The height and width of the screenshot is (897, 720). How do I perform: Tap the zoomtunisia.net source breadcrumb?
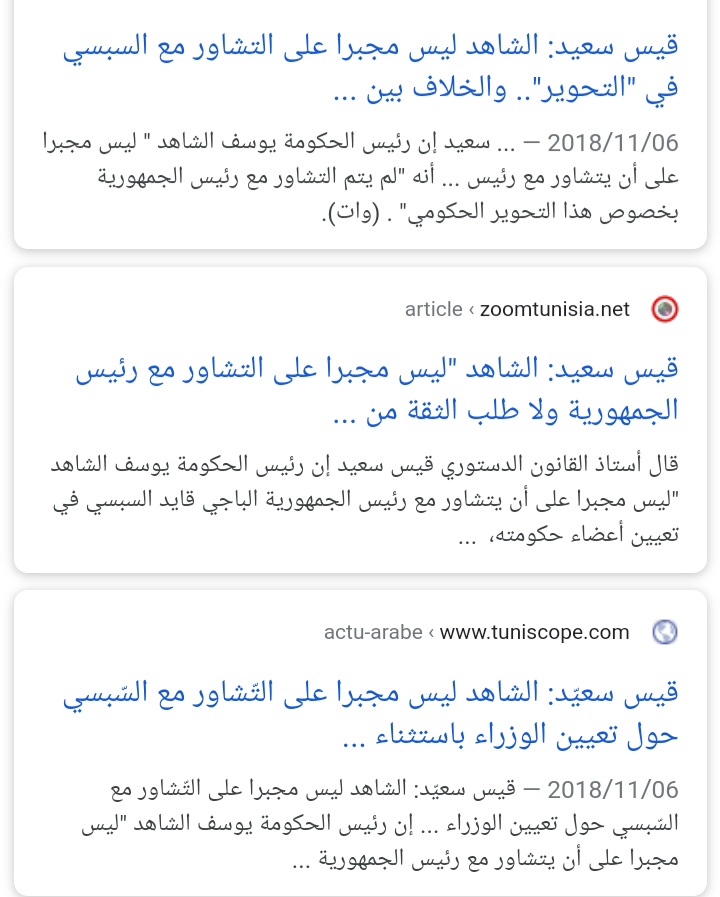pos(517,309)
